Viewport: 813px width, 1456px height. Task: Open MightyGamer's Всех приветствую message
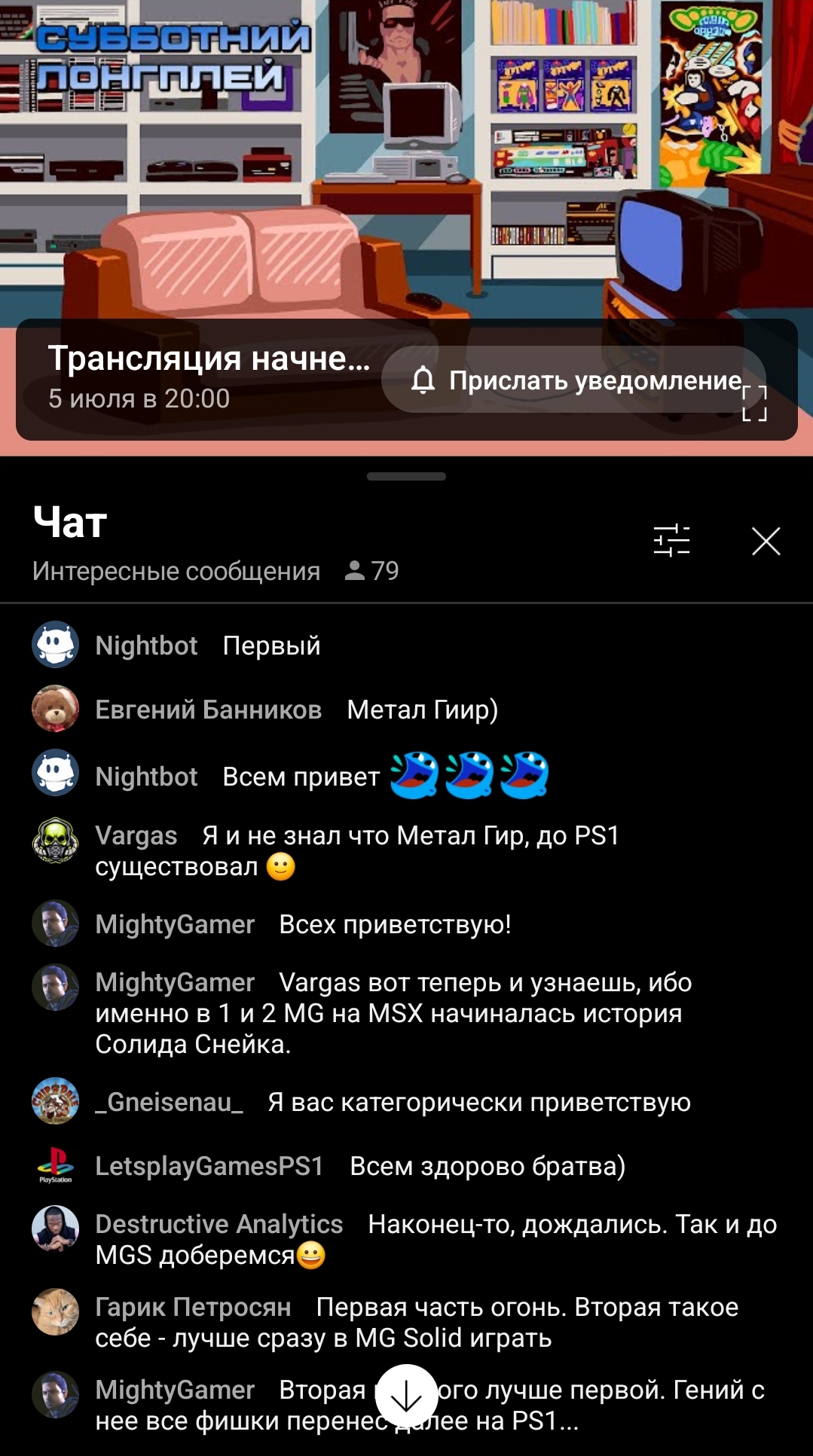click(x=406, y=924)
